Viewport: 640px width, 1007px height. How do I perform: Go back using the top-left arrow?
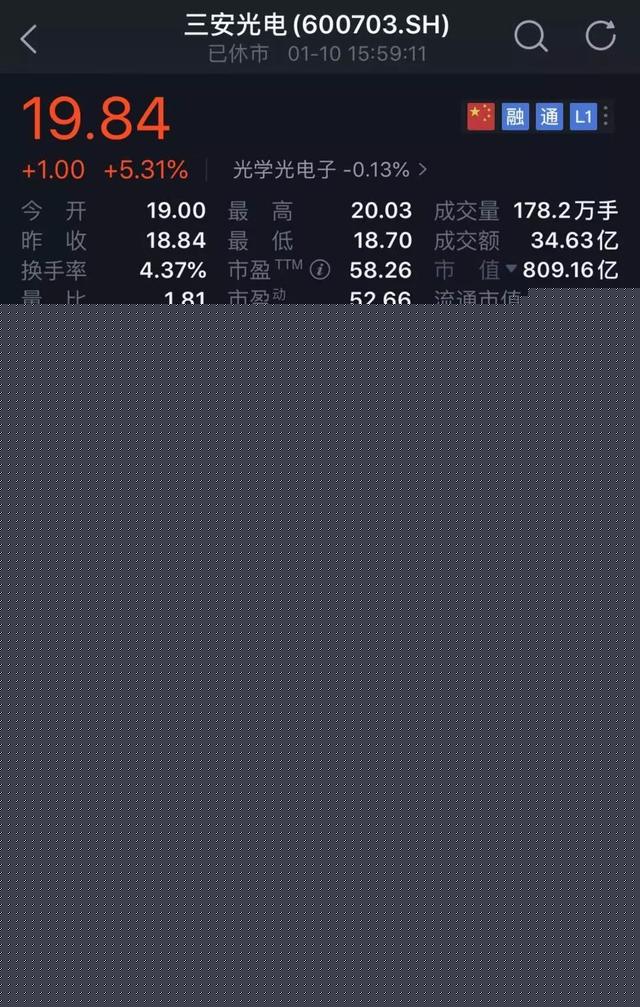click(29, 39)
